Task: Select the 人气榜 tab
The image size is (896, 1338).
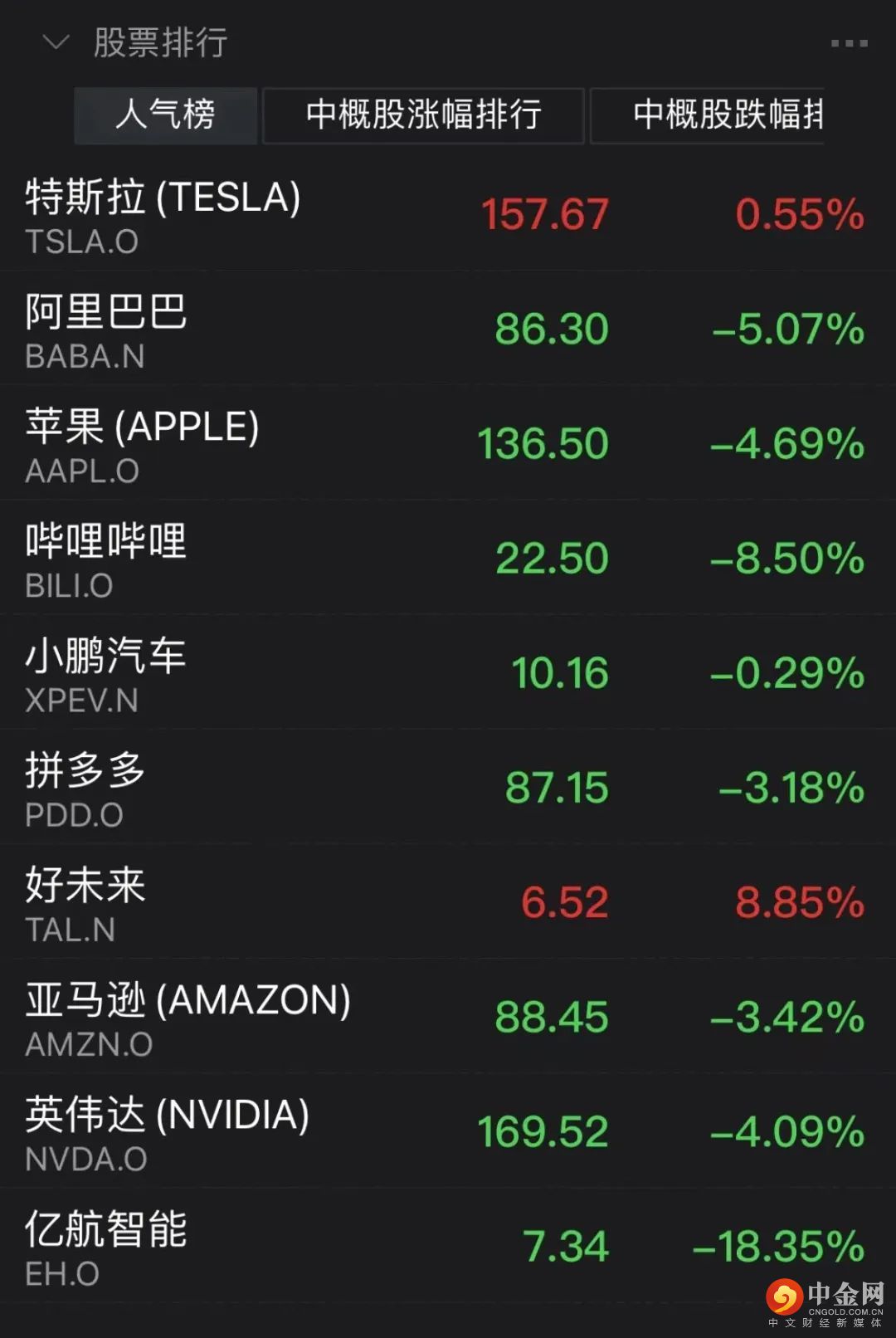Action: point(166,115)
